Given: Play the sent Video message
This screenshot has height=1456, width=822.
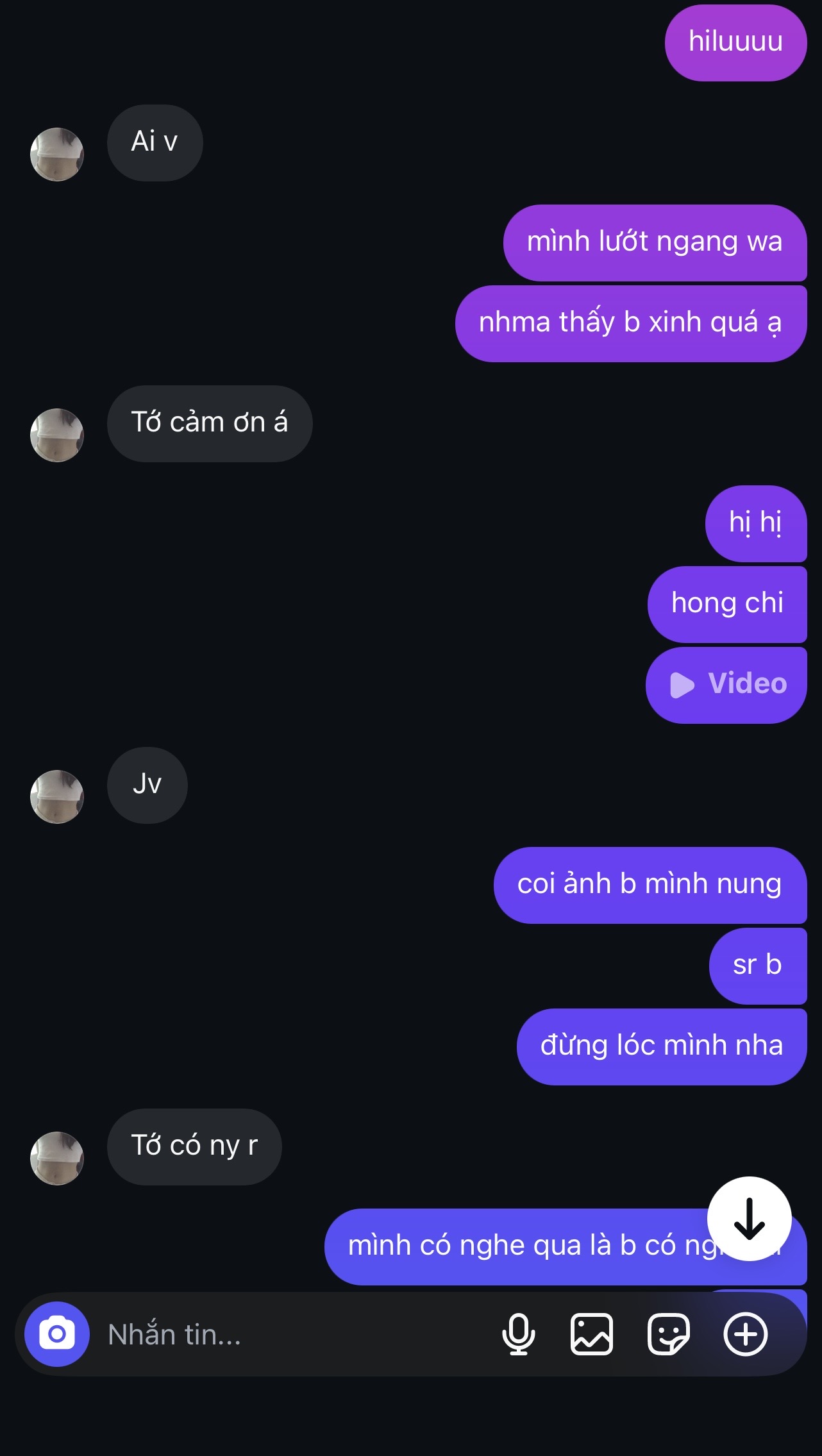Looking at the screenshot, I should point(726,685).
